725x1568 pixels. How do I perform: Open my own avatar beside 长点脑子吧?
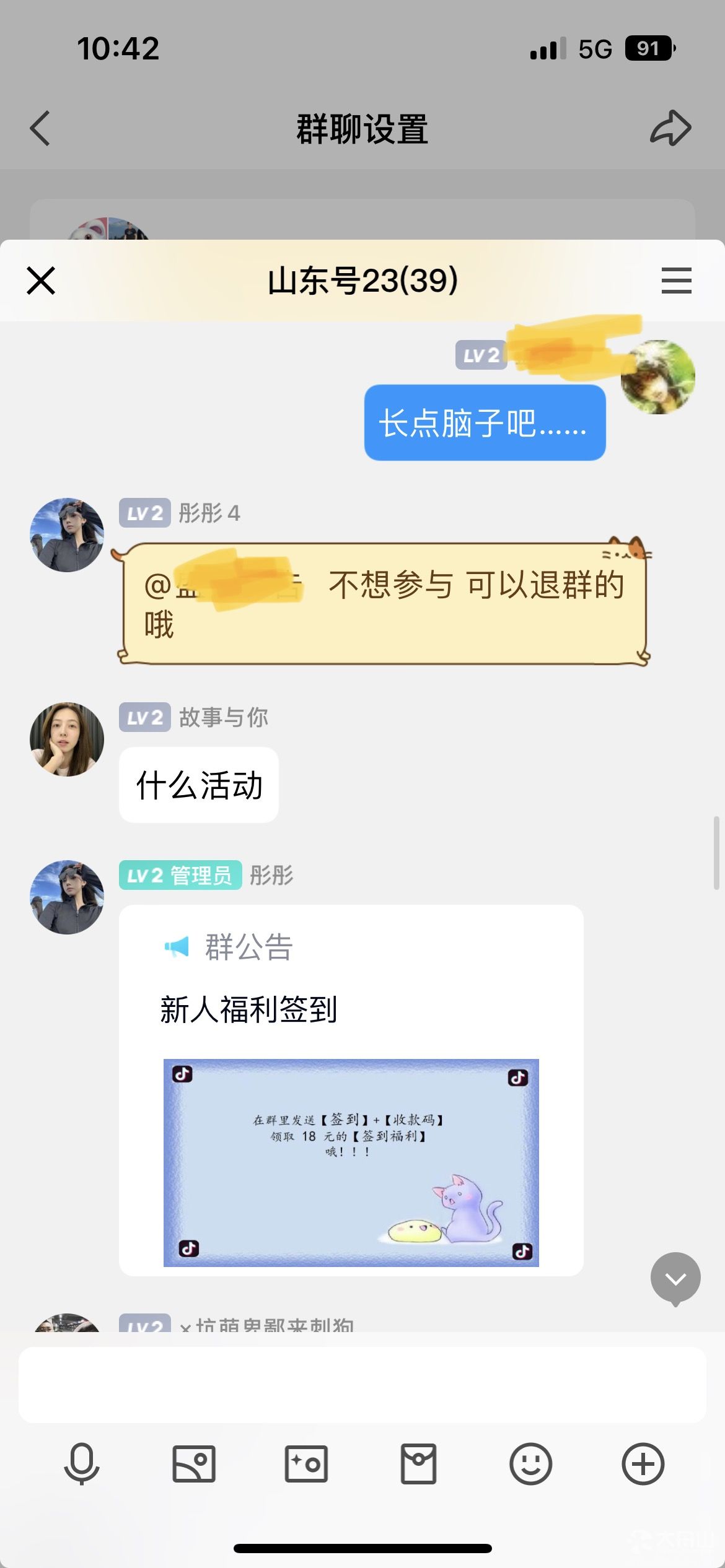tap(658, 377)
